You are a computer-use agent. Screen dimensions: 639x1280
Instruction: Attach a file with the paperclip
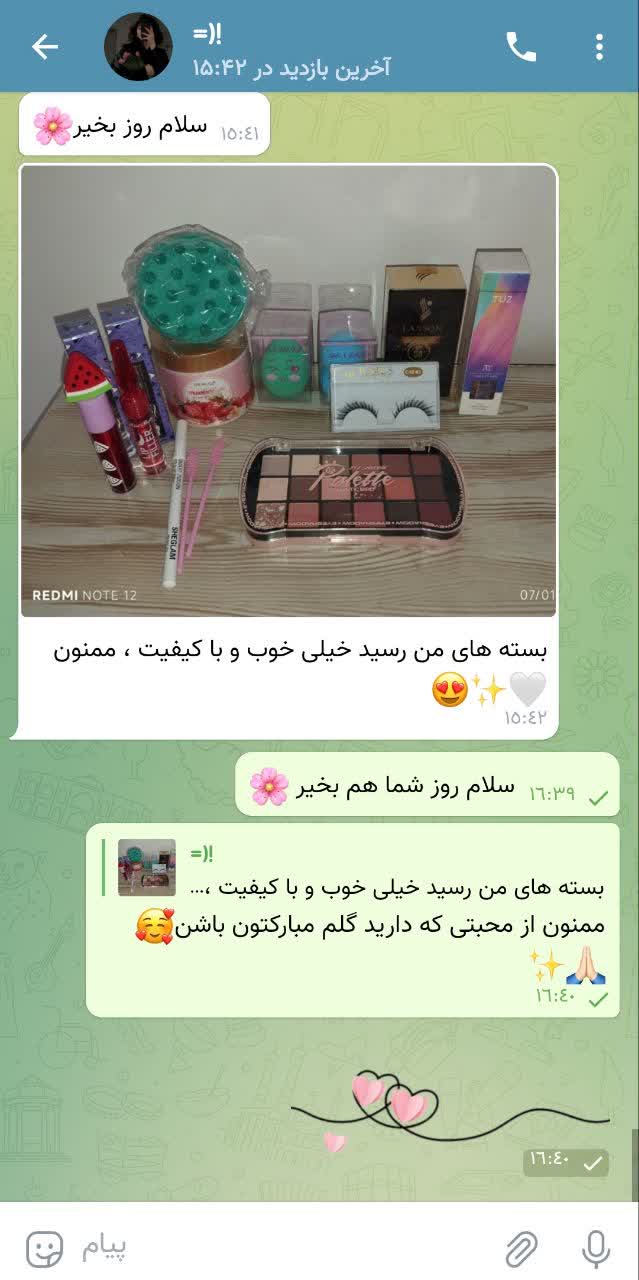tap(521, 1247)
